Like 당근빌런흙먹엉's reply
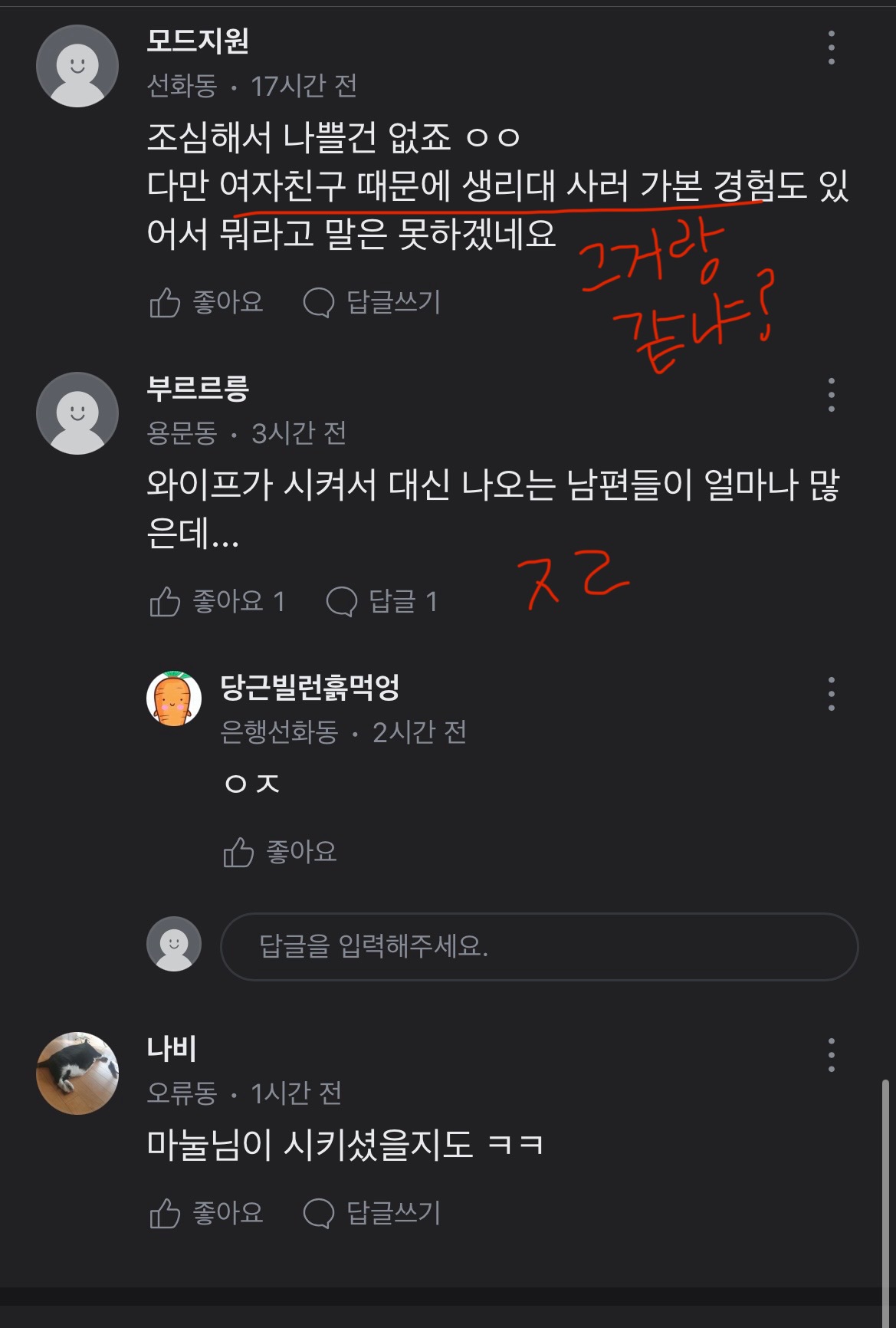The height and width of the screenshot is (1328, 896). pos(280,852)
